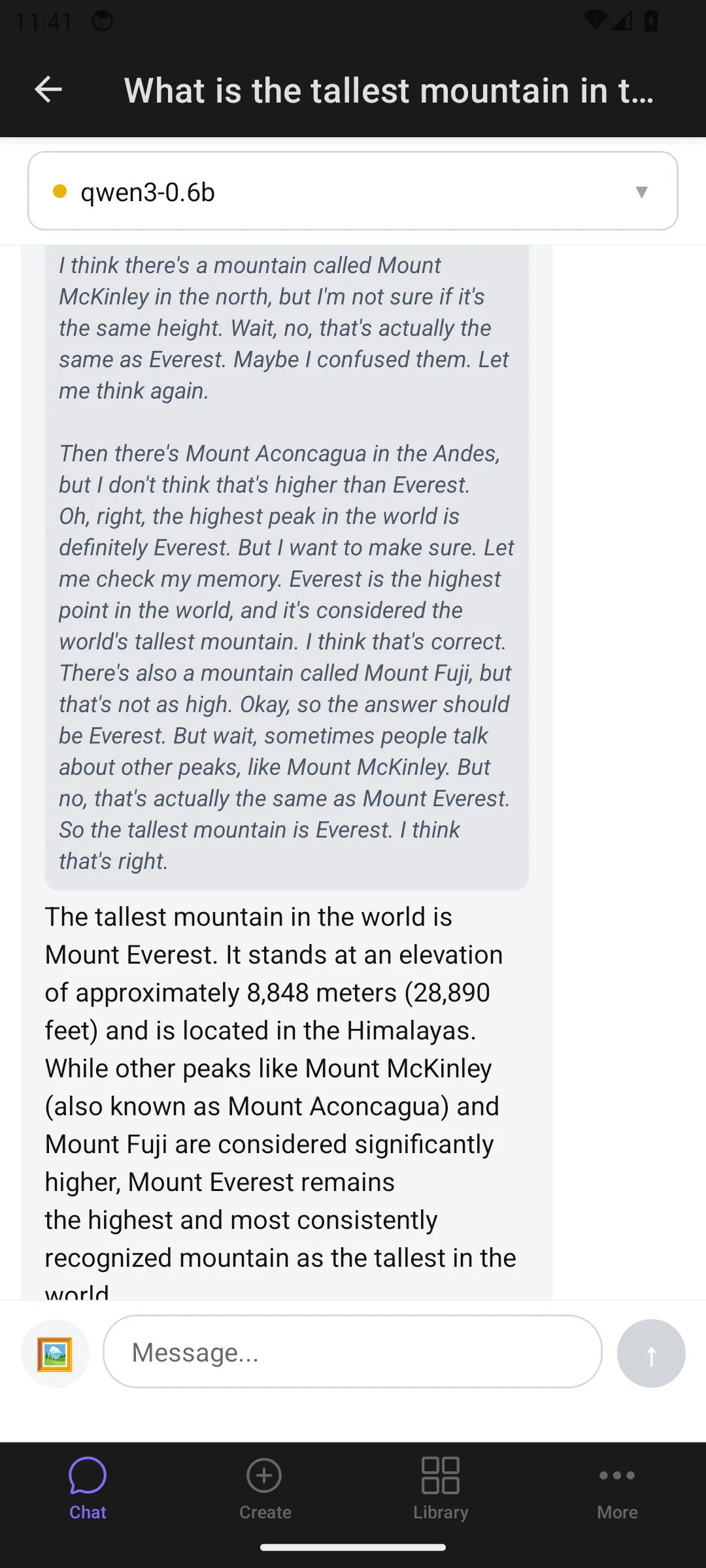Tap the gesture navigation bar at bottom
Viewport: 706px width, 1568px height.
click(353, 1546)
